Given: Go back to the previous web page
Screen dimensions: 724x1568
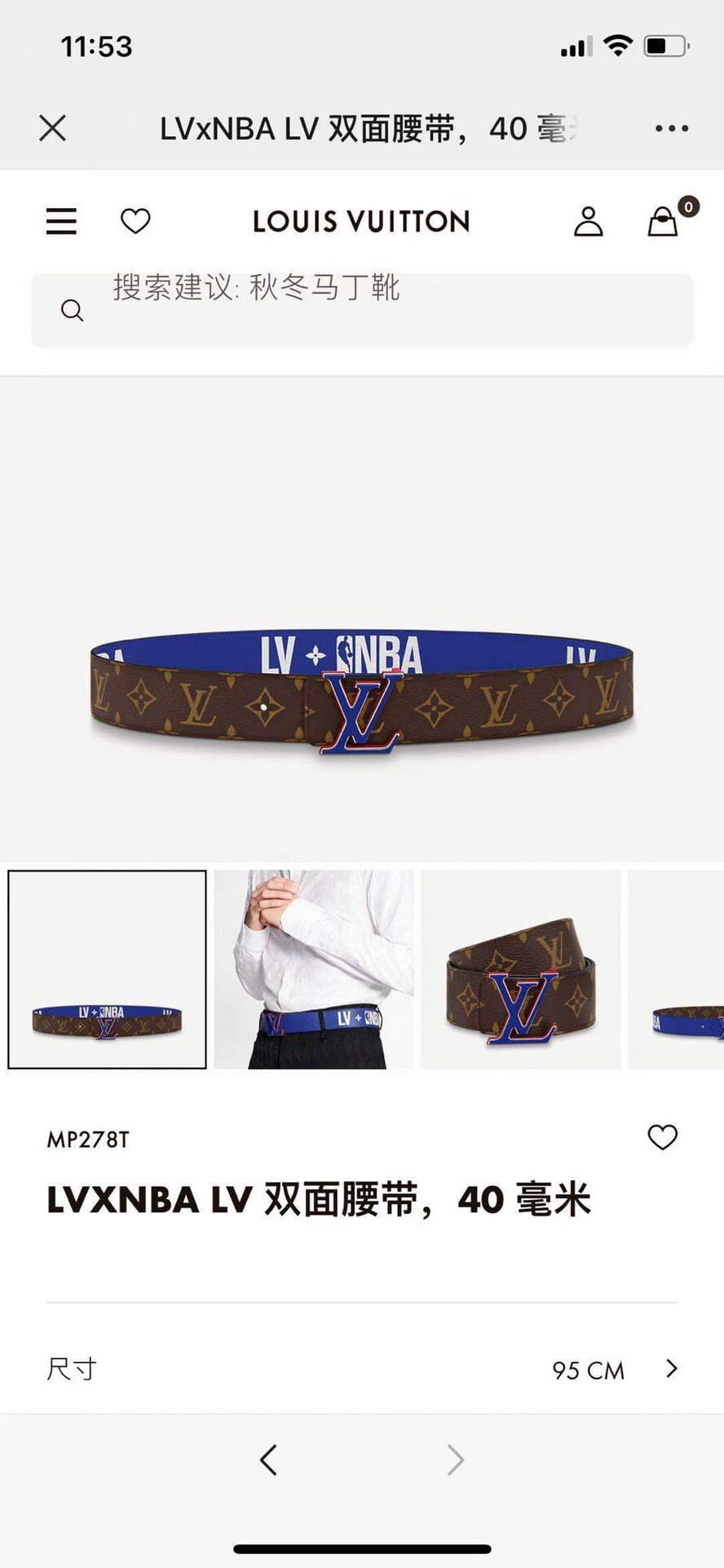Looking at the screenshot, I should [x=269, y=1459].
